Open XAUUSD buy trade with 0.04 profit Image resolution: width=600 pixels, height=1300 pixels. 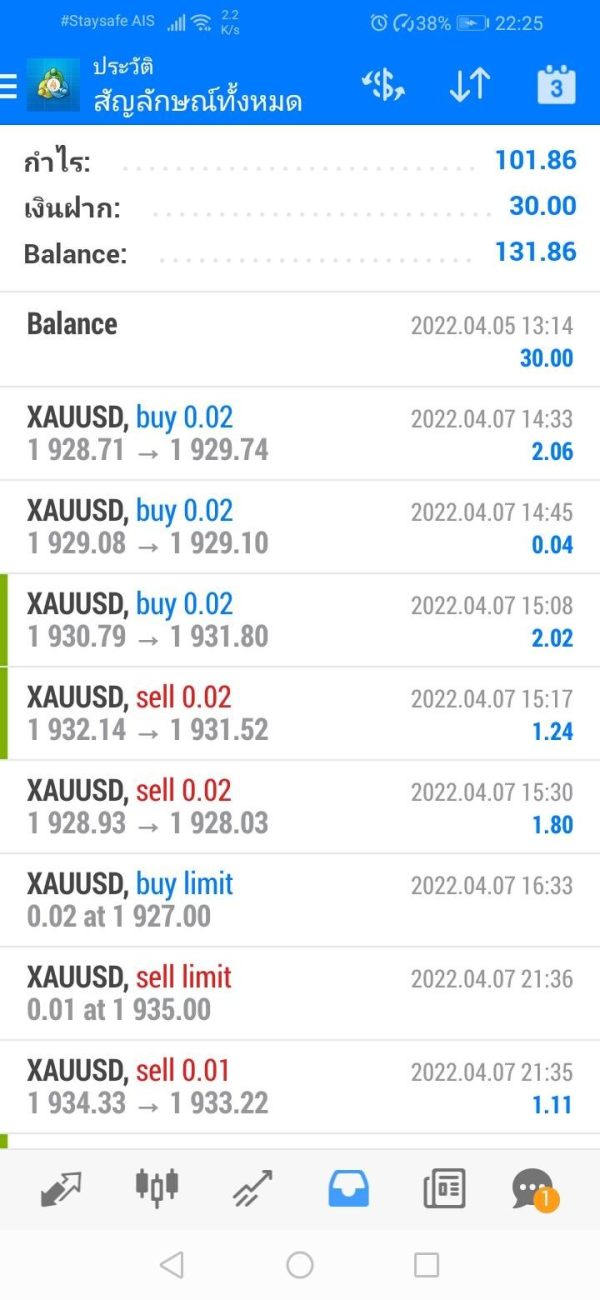point(300,527)
